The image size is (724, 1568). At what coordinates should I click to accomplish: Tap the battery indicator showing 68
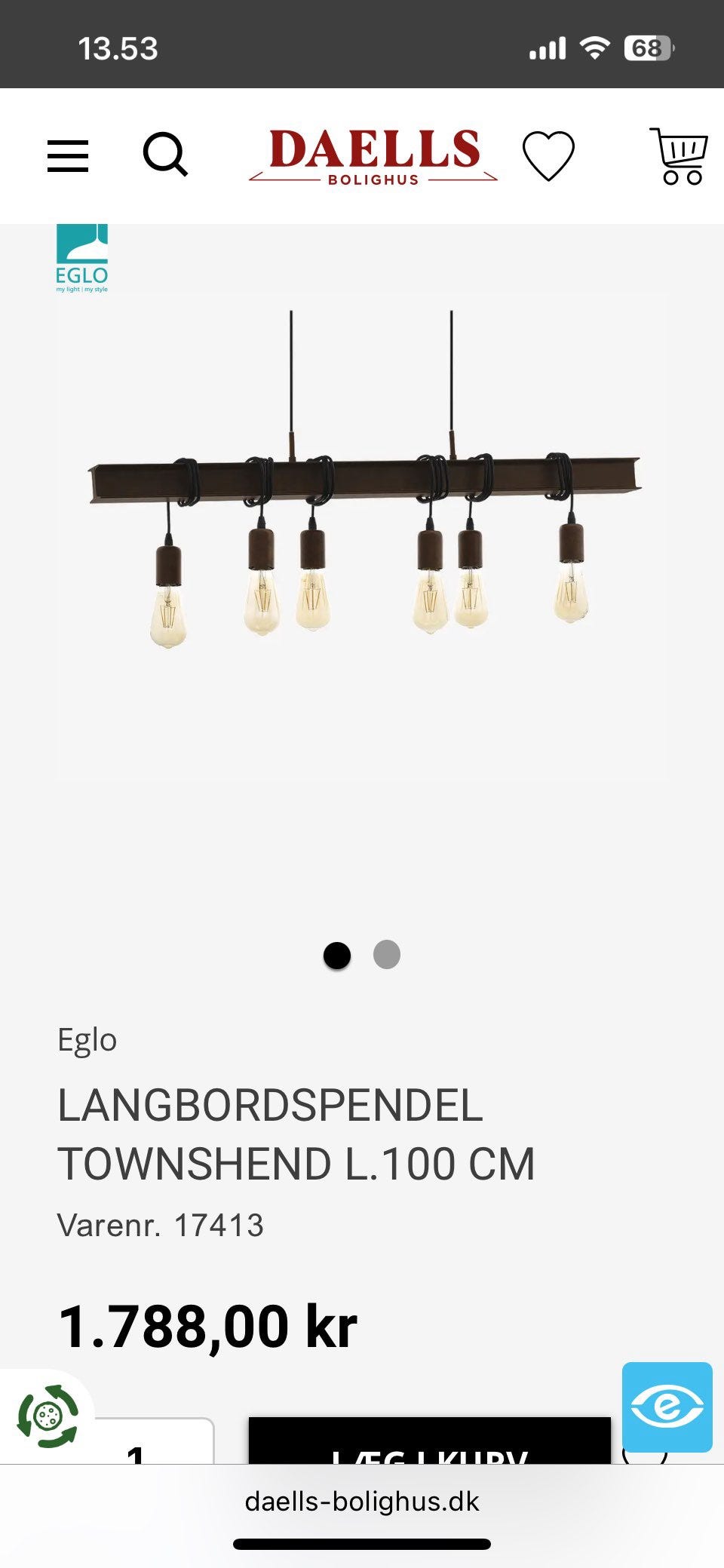tap(645, 49)
